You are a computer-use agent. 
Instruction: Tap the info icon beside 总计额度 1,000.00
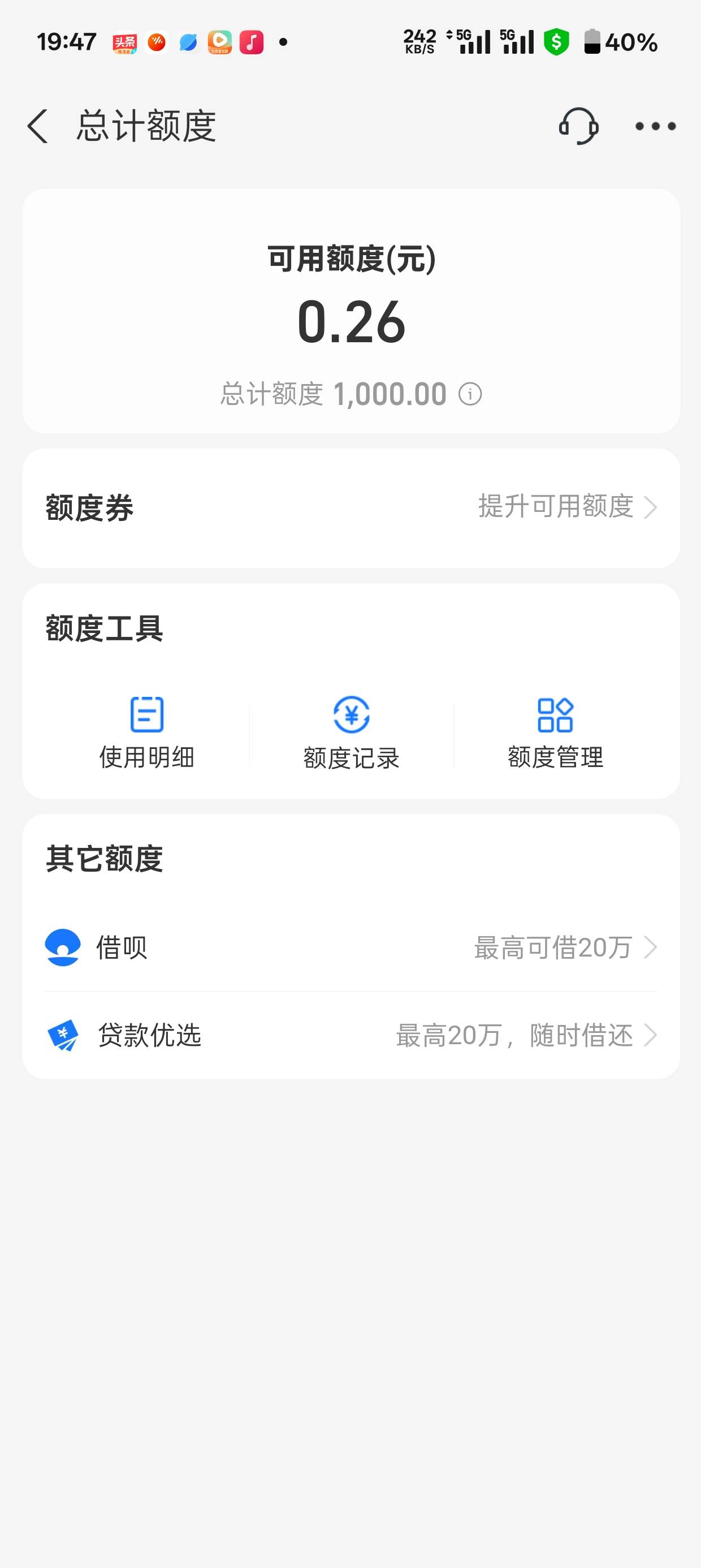470,394
